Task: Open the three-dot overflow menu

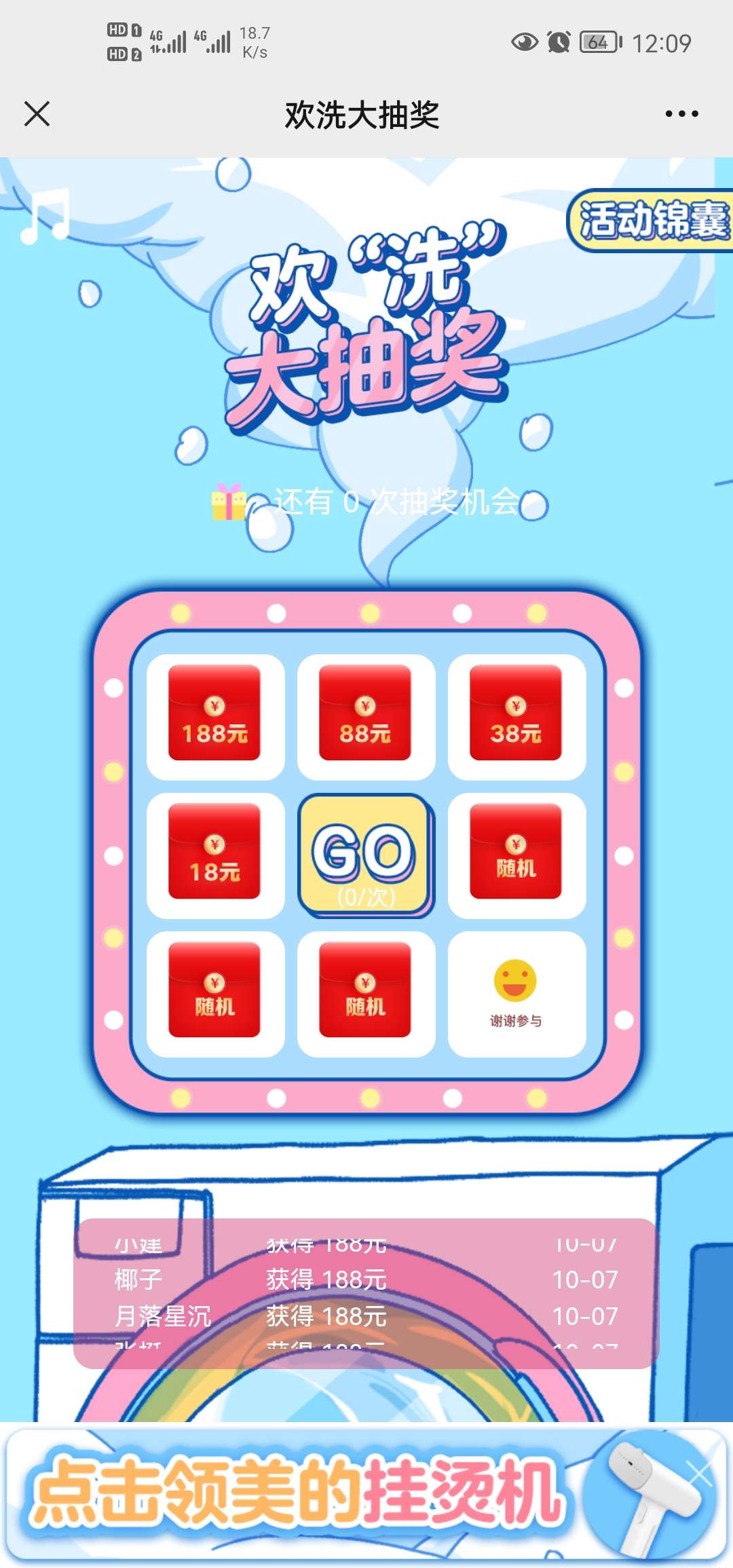Action: tap(681, 114)
